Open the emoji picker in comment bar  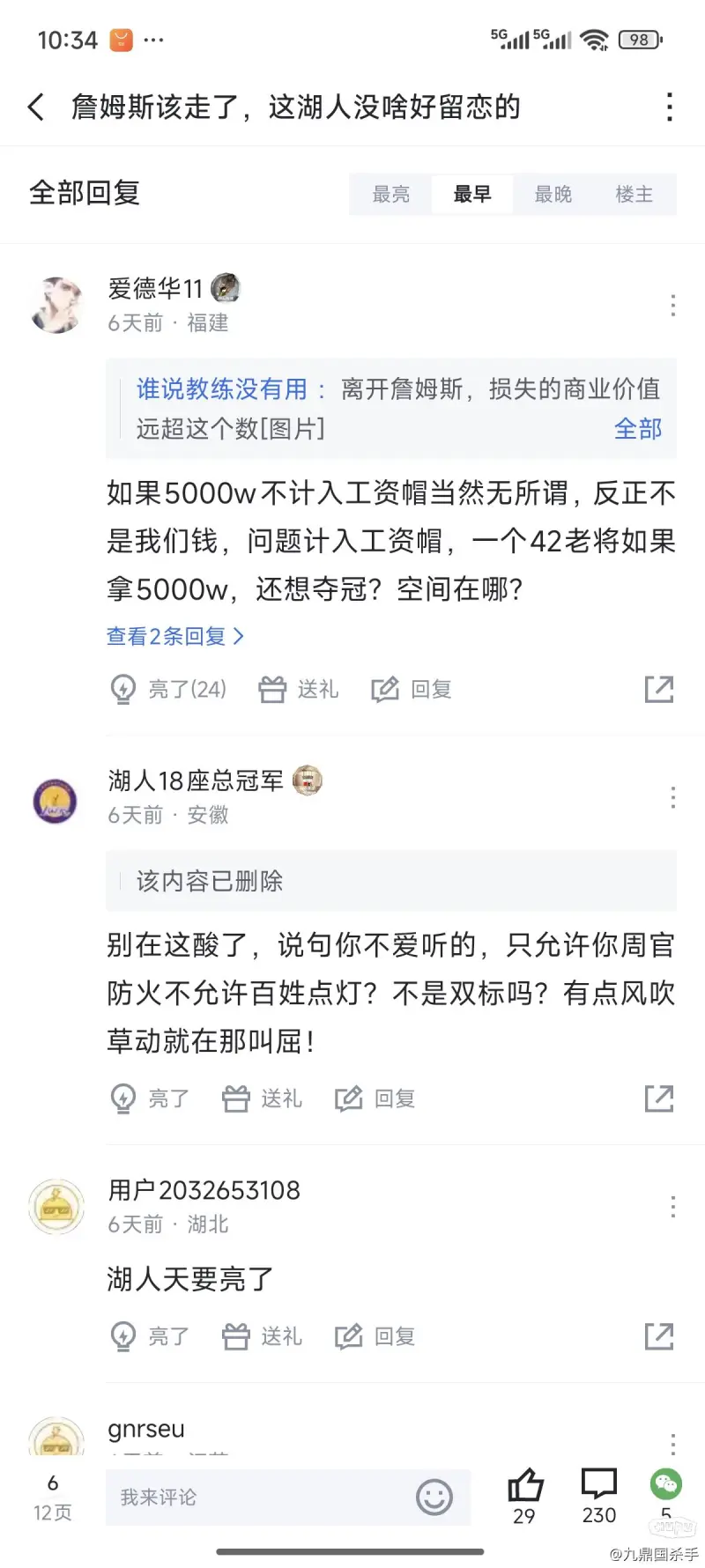click(434, 1497)
